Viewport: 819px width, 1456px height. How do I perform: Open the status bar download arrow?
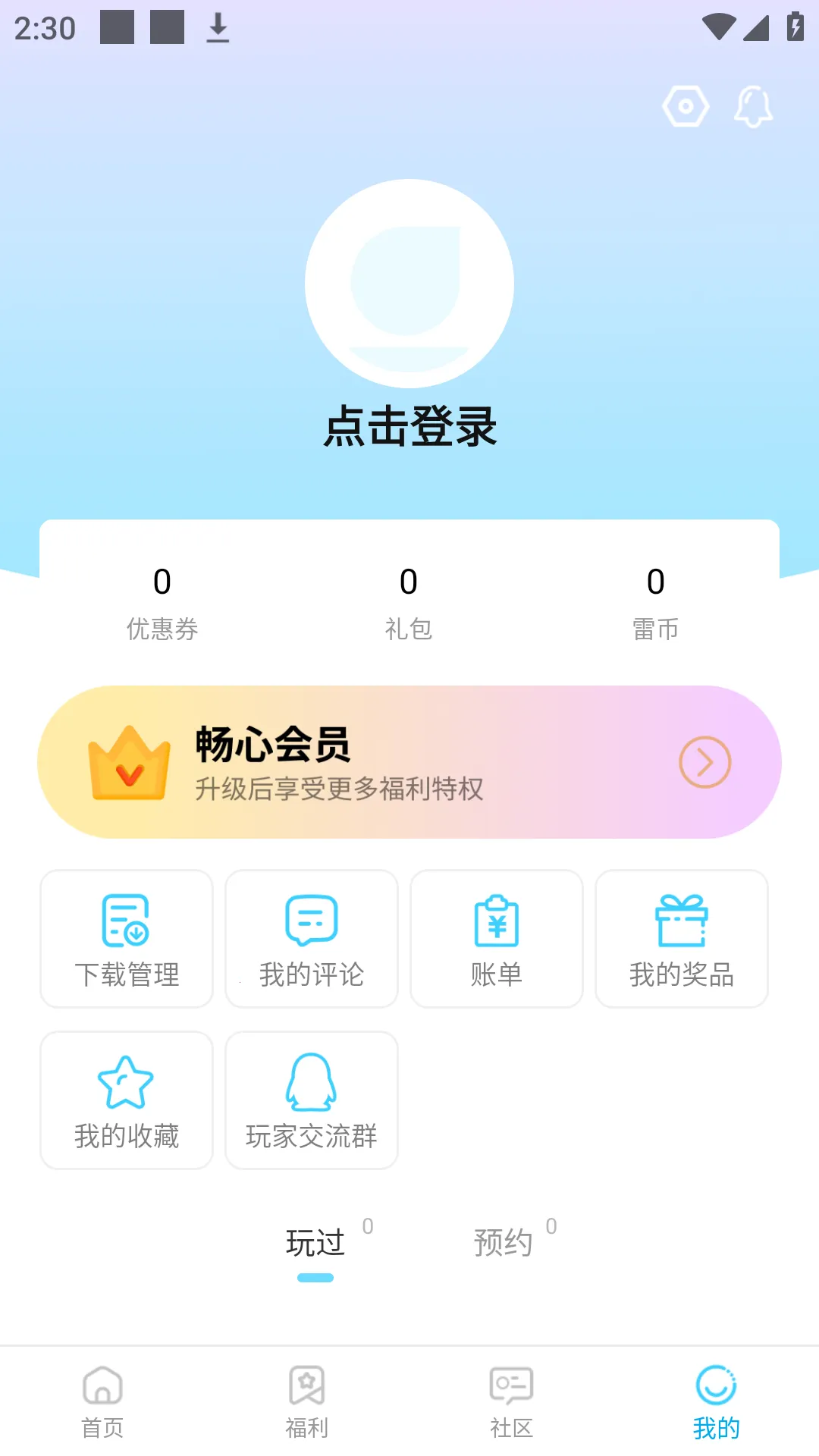[218, 28]
